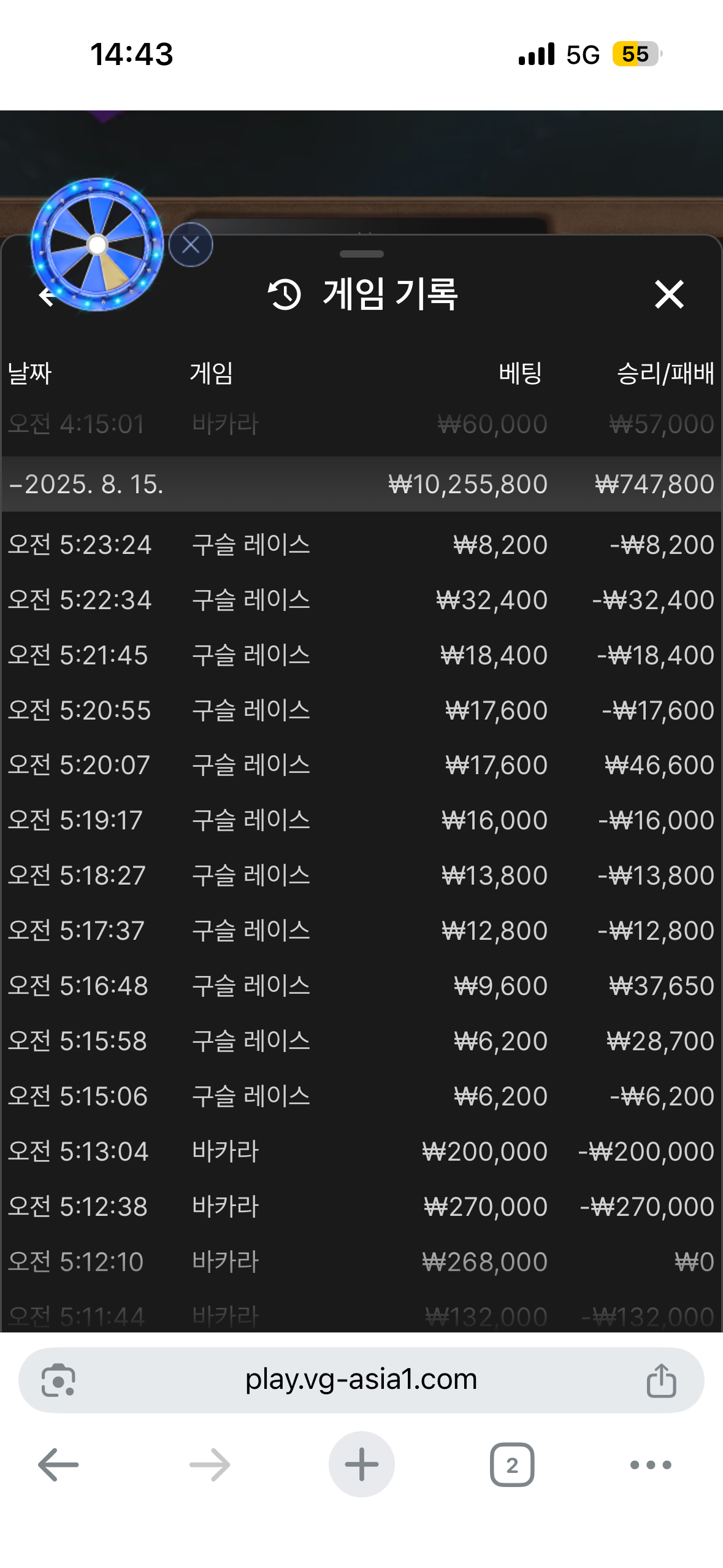The image size is (723, 1568).
Task: Open a new browser tab
Action: 361,1465
